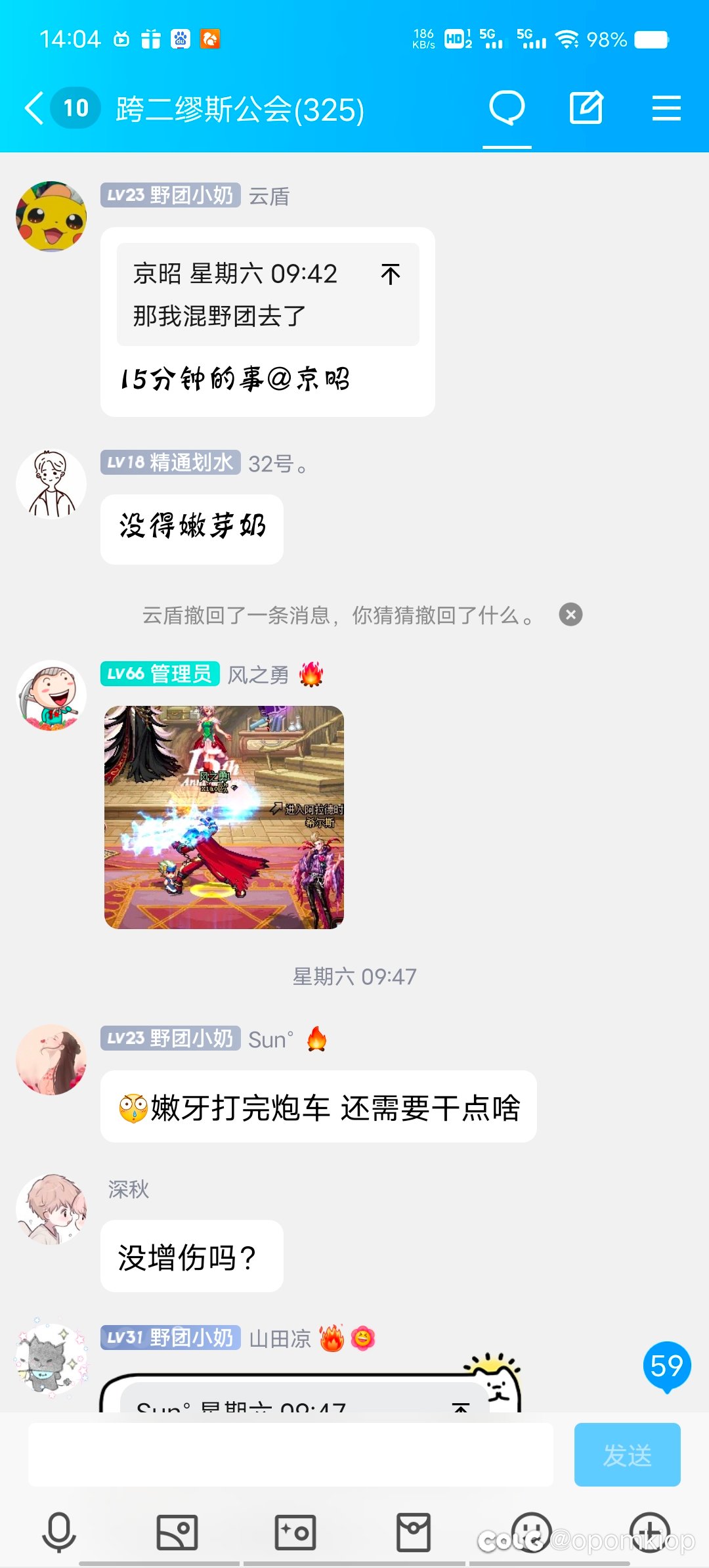Open the plus more-options panel
This screenshot has width=709, height=1568.
point(650,1532)
